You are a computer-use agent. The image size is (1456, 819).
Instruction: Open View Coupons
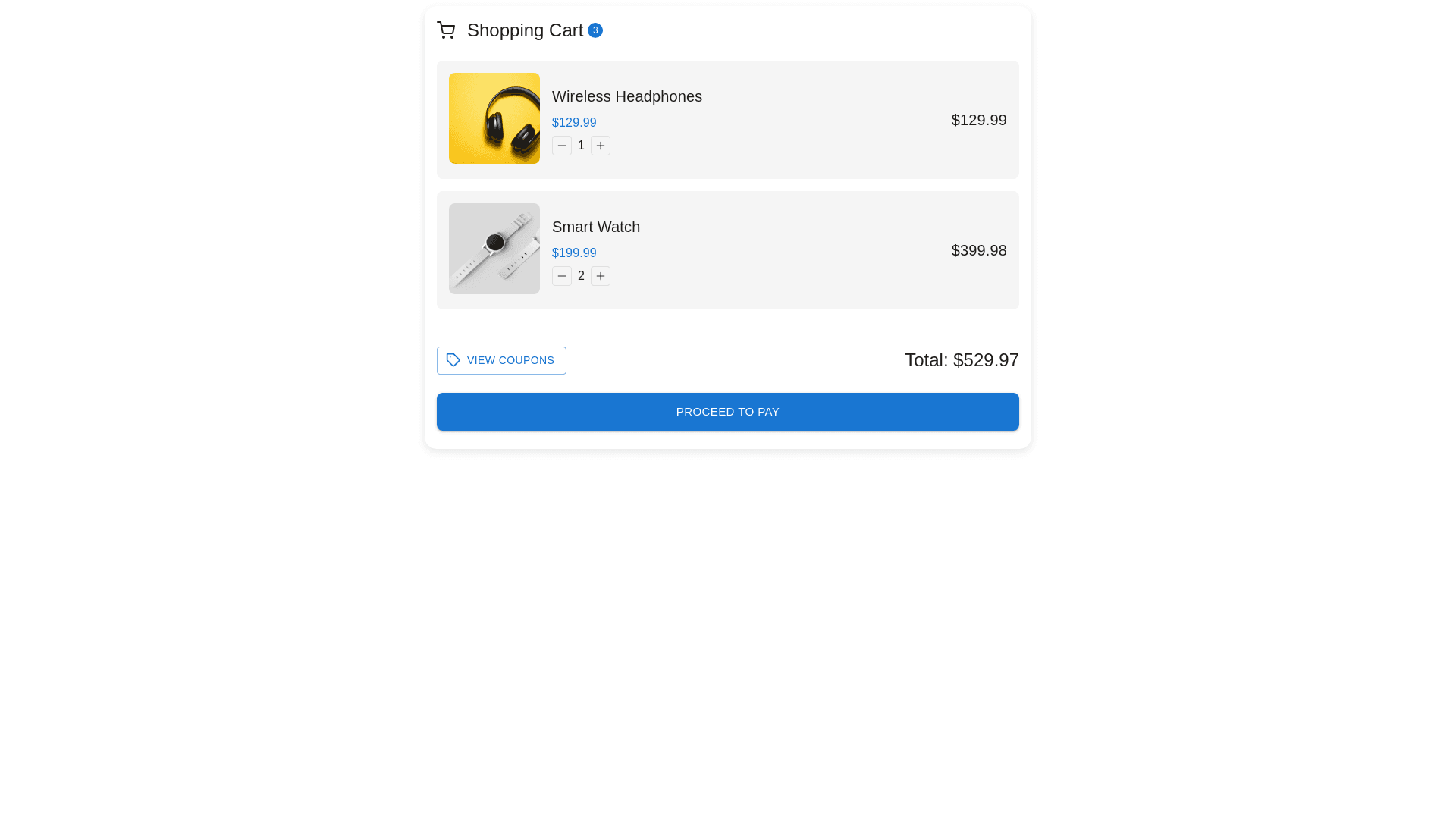click(501, 360)
